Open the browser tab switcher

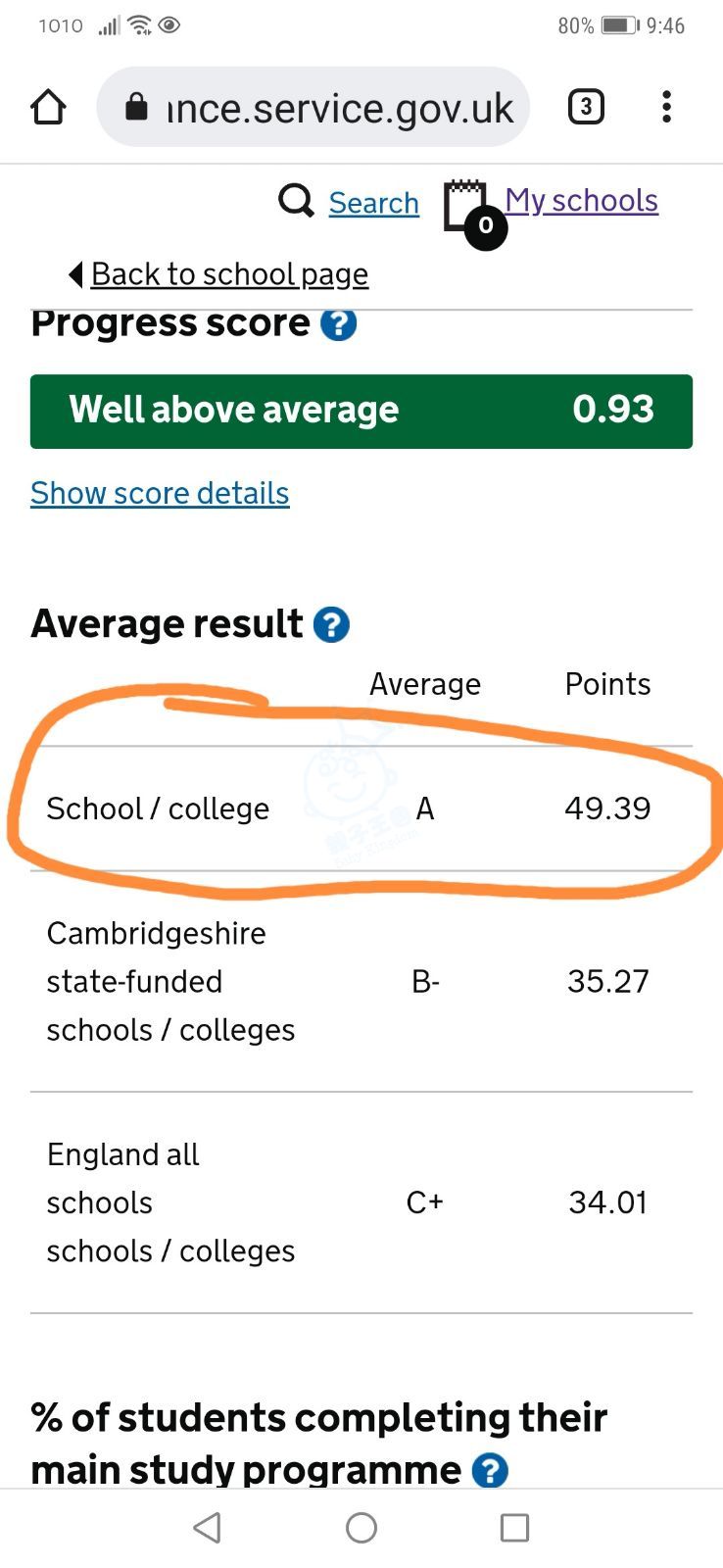pyautogui.click(x=586, y=107)
